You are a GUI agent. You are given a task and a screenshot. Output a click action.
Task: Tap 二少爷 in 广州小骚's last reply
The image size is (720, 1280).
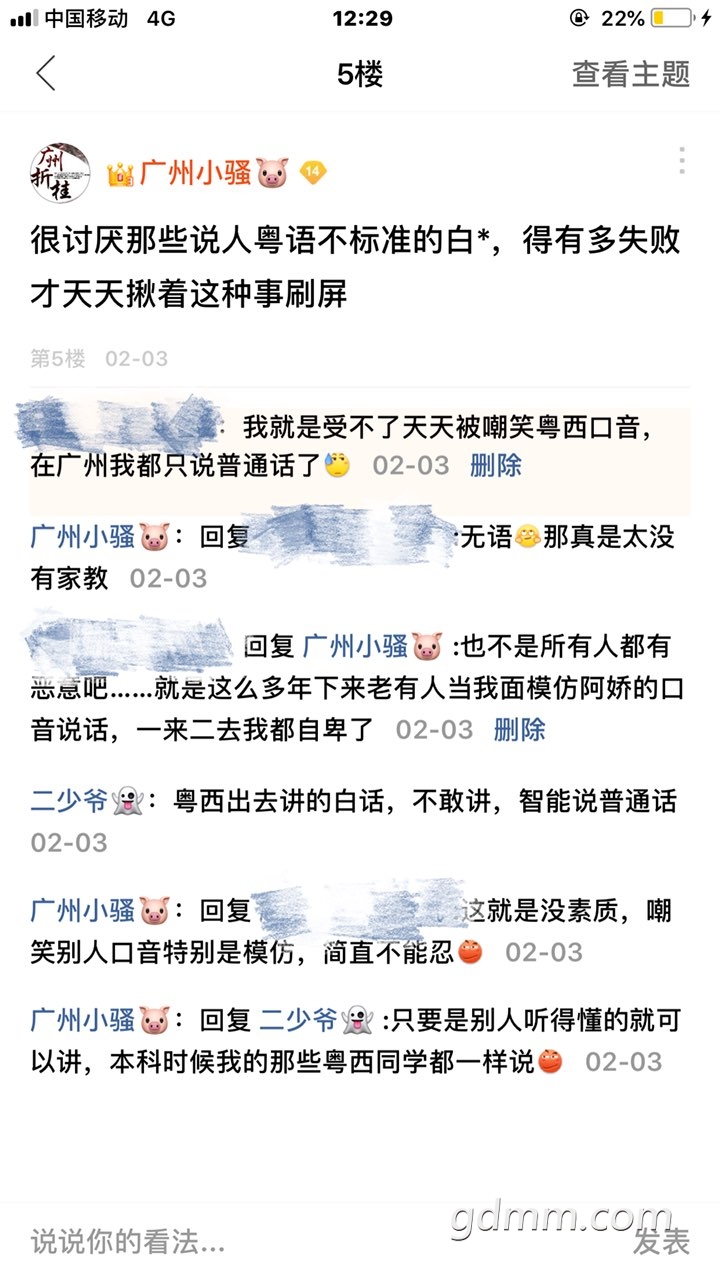(298, 1020)
